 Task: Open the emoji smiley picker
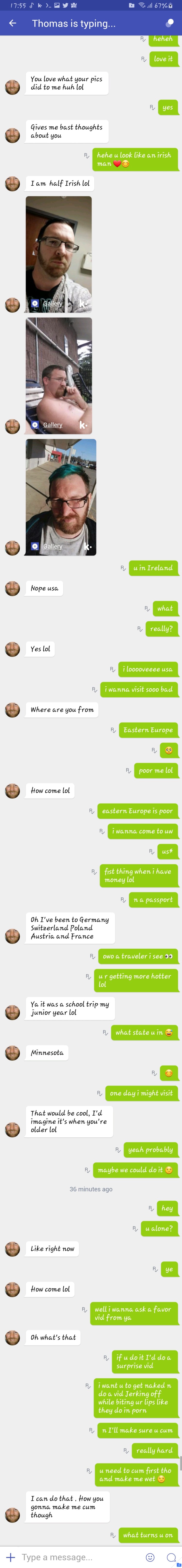point(150,1556)
